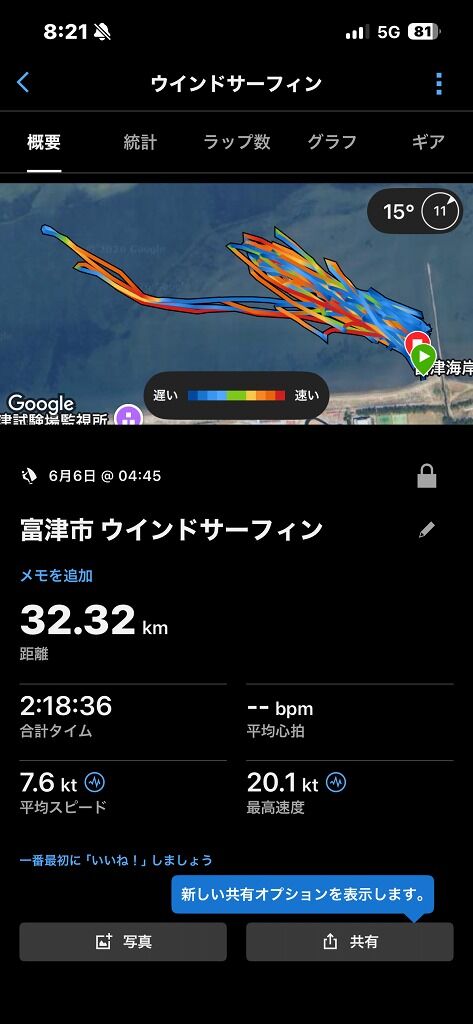Open the three-dot overflow menu
The image size is (473, 1024).
[438, 84]
